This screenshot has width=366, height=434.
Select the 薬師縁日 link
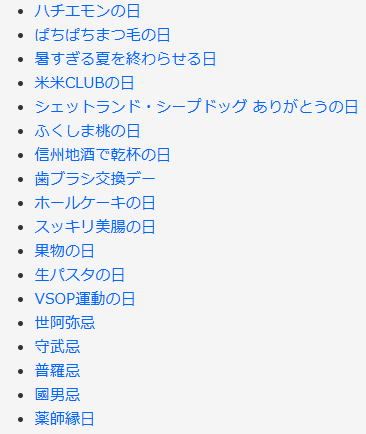(64, 419)
